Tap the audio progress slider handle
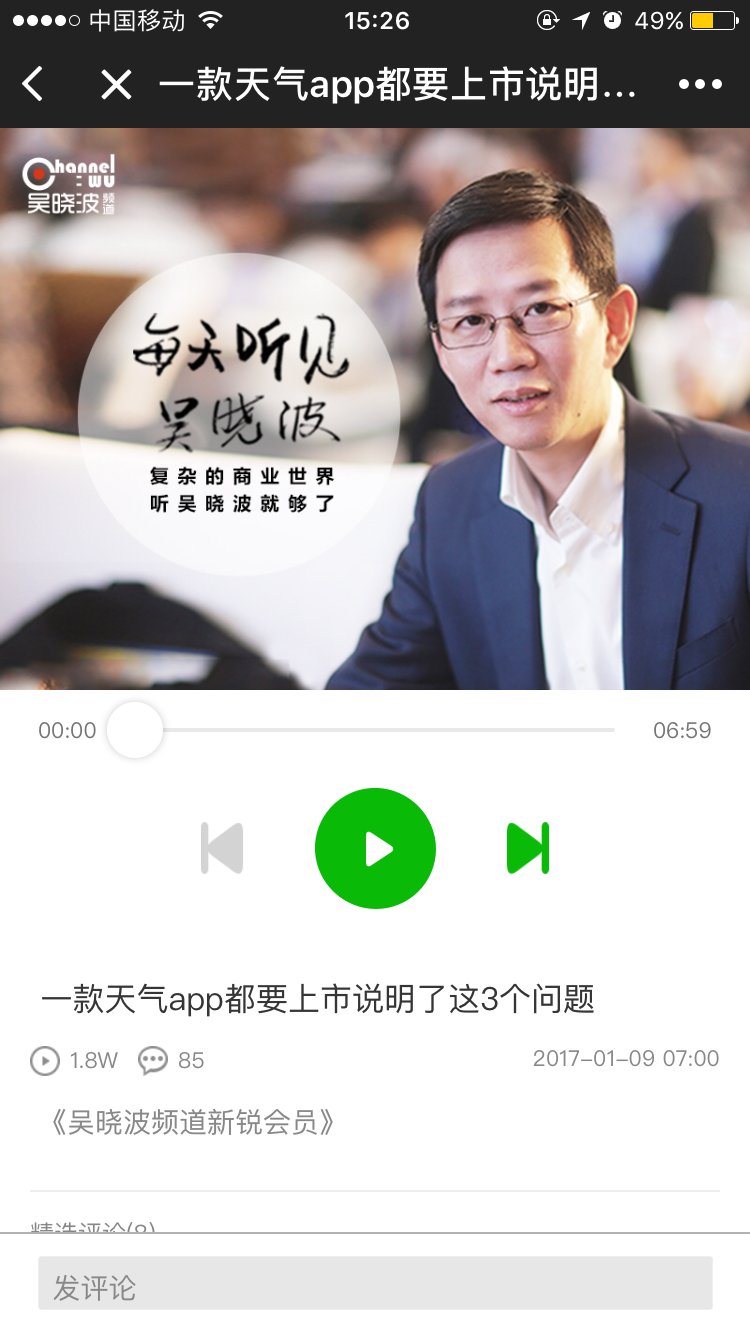This screenshot has width=750, height=1334. pyautogui.click(x=135, y=730)
